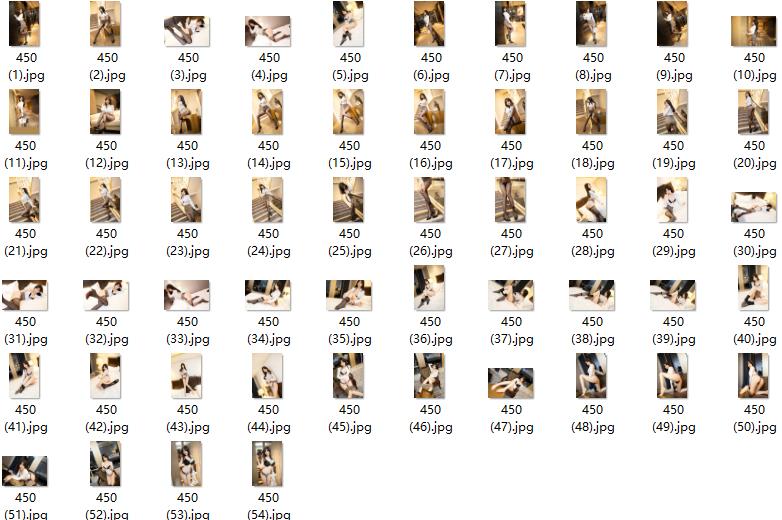Select the image 450 (47).jpg
The width and height of the screenshot is (782, 520).
pos(511,383)
